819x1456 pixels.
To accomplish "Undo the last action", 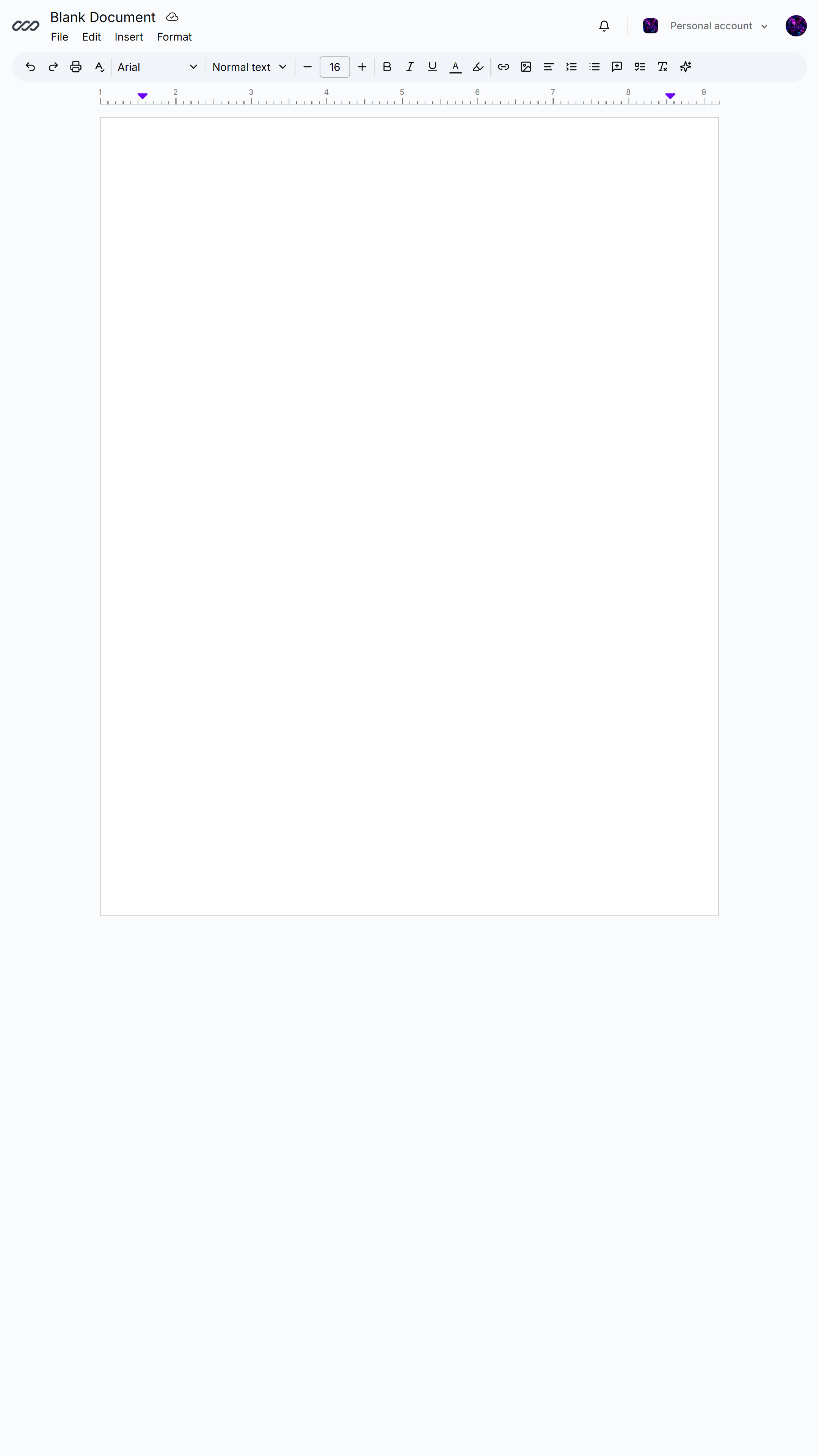I will (30, 67).
